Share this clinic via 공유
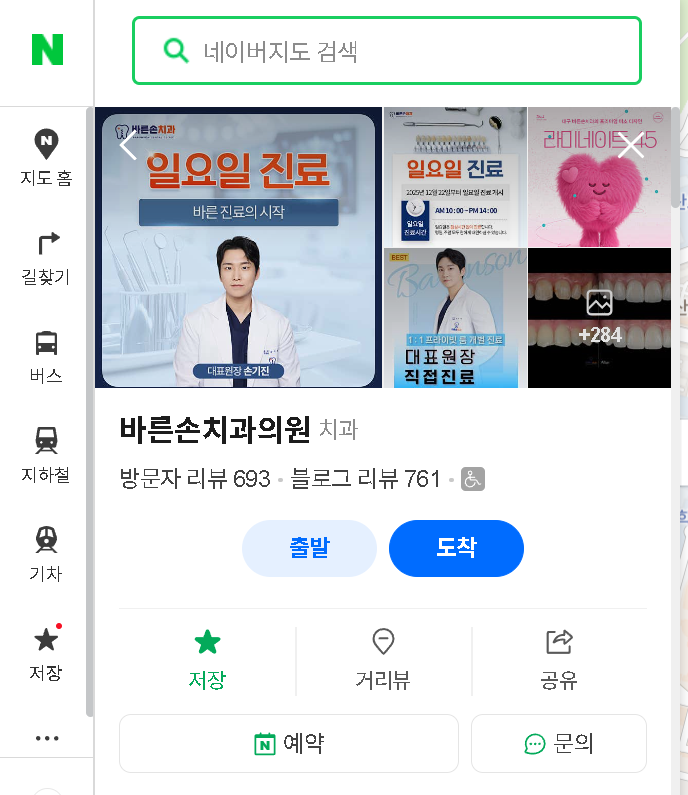Viewport: 688px width, 795px height. point(559,660)
